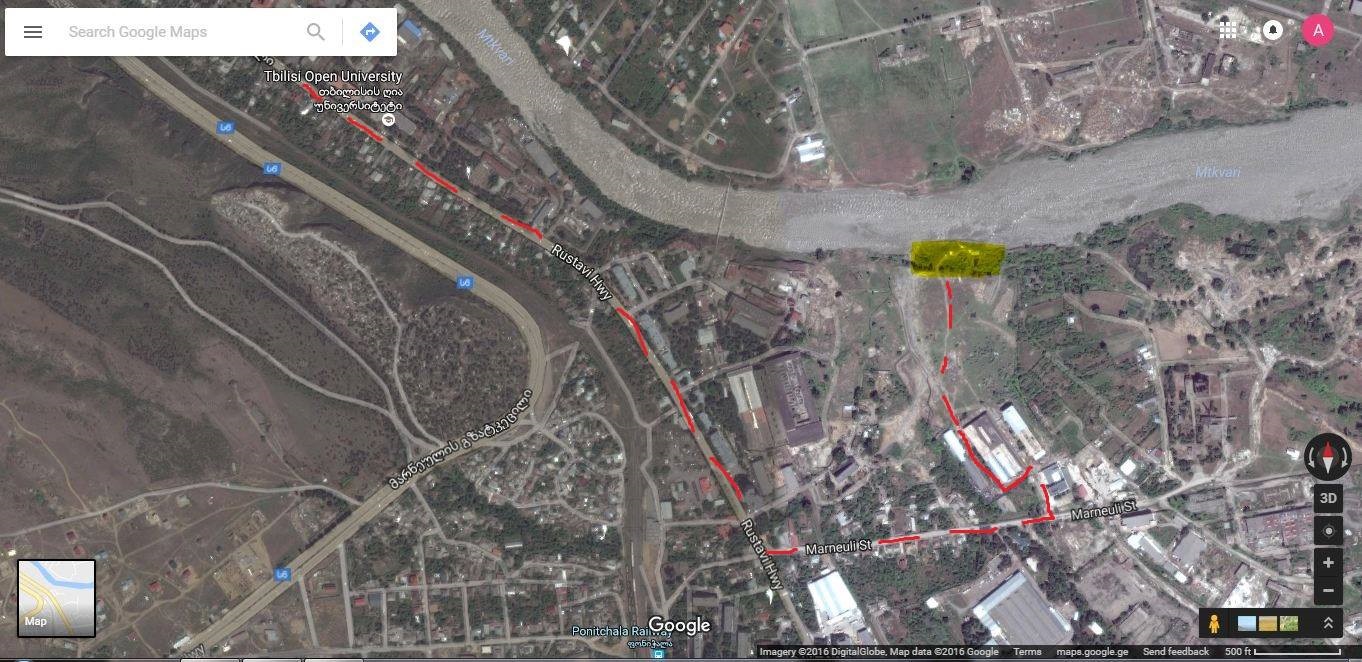The height and width of the screenshot is (662, 1362).
Task: Open the notifications bell
Action: click(x=1272, y=30)
